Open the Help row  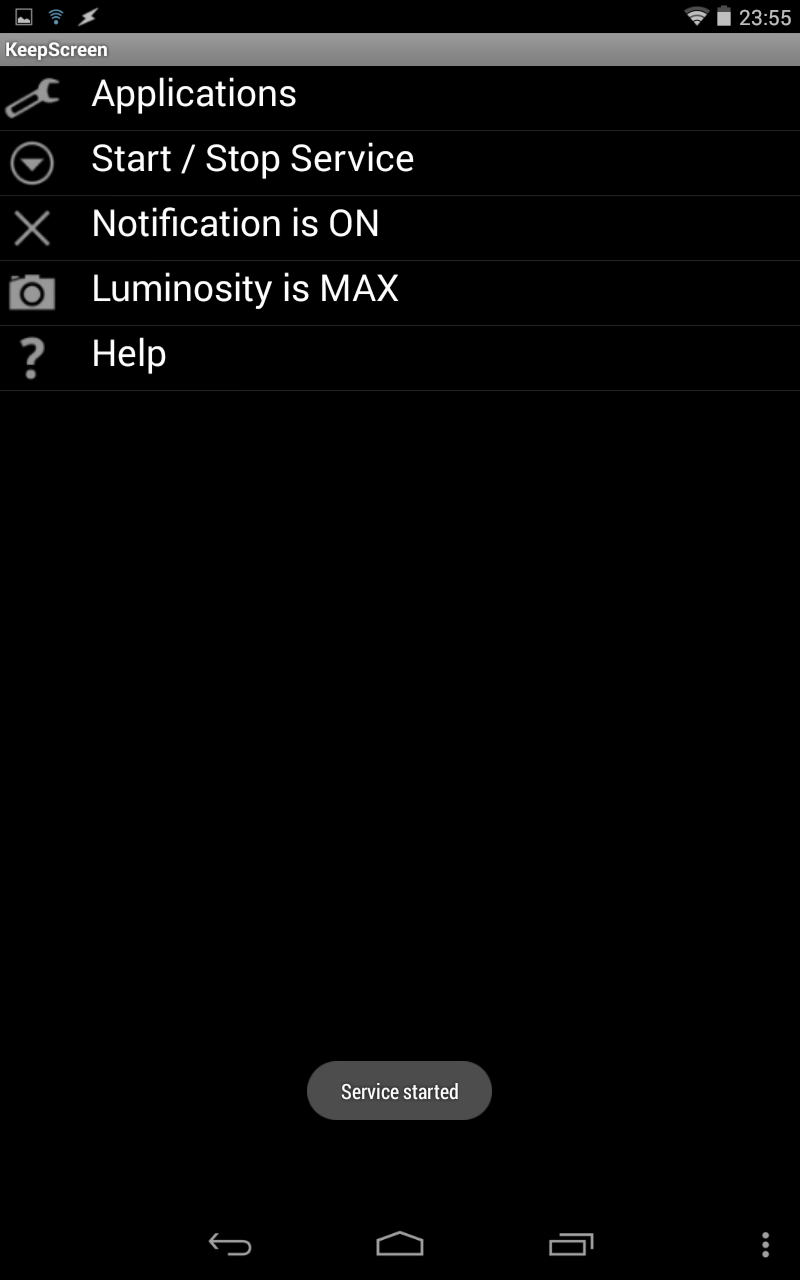[x=400, y=358]
